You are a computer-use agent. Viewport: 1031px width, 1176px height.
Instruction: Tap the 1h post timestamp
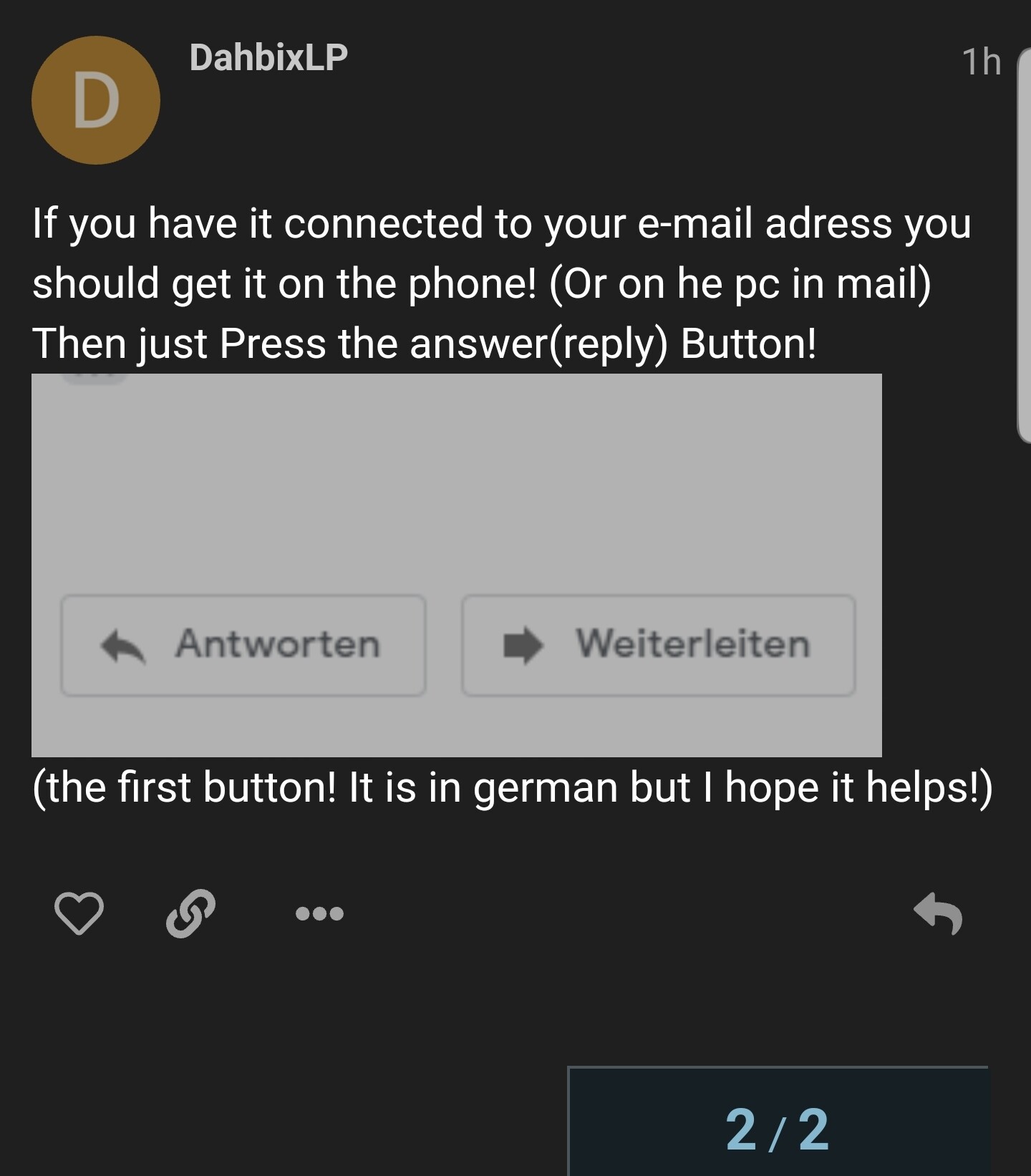(x=980, y=62)
